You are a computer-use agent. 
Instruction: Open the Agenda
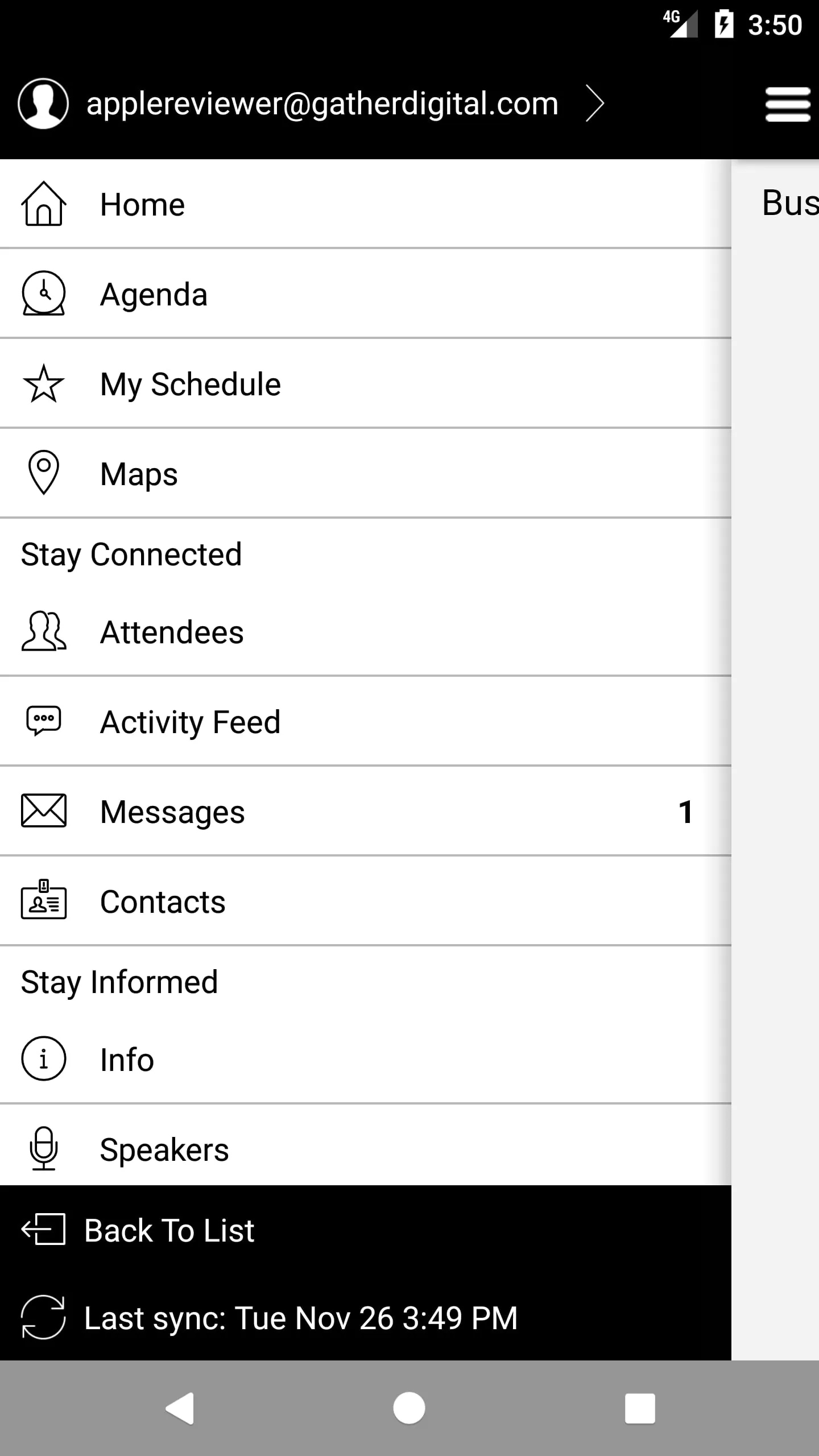coord(364,294)
